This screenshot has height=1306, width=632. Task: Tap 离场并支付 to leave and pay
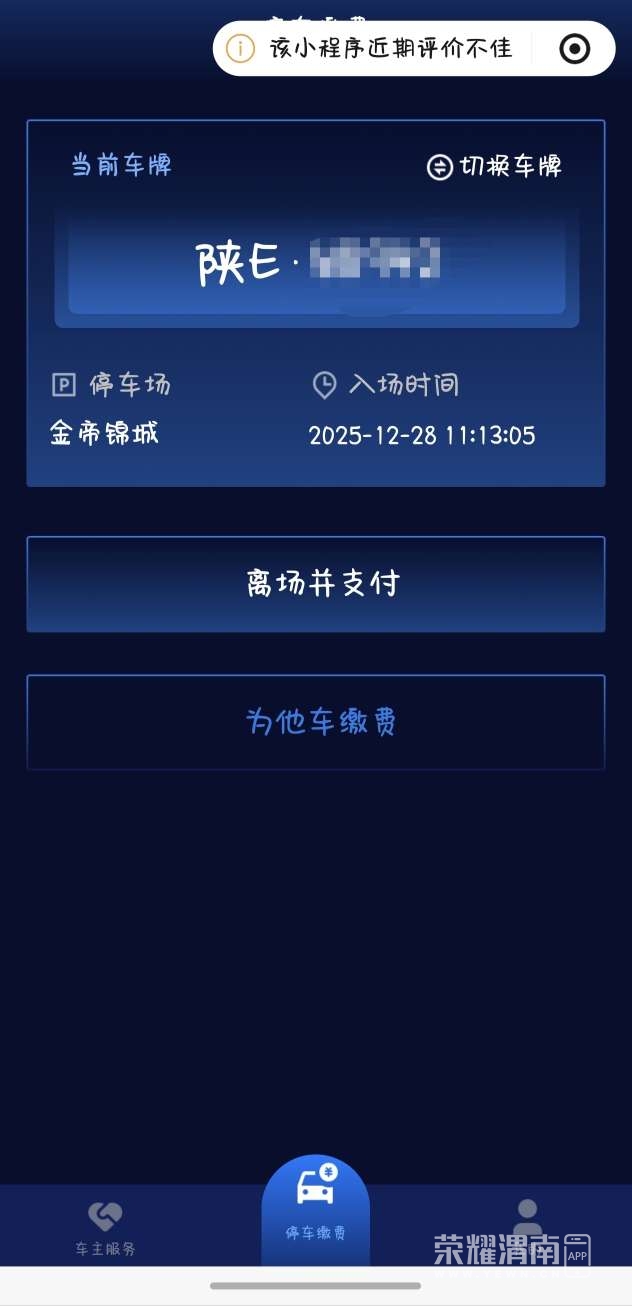tap(316, 584)
